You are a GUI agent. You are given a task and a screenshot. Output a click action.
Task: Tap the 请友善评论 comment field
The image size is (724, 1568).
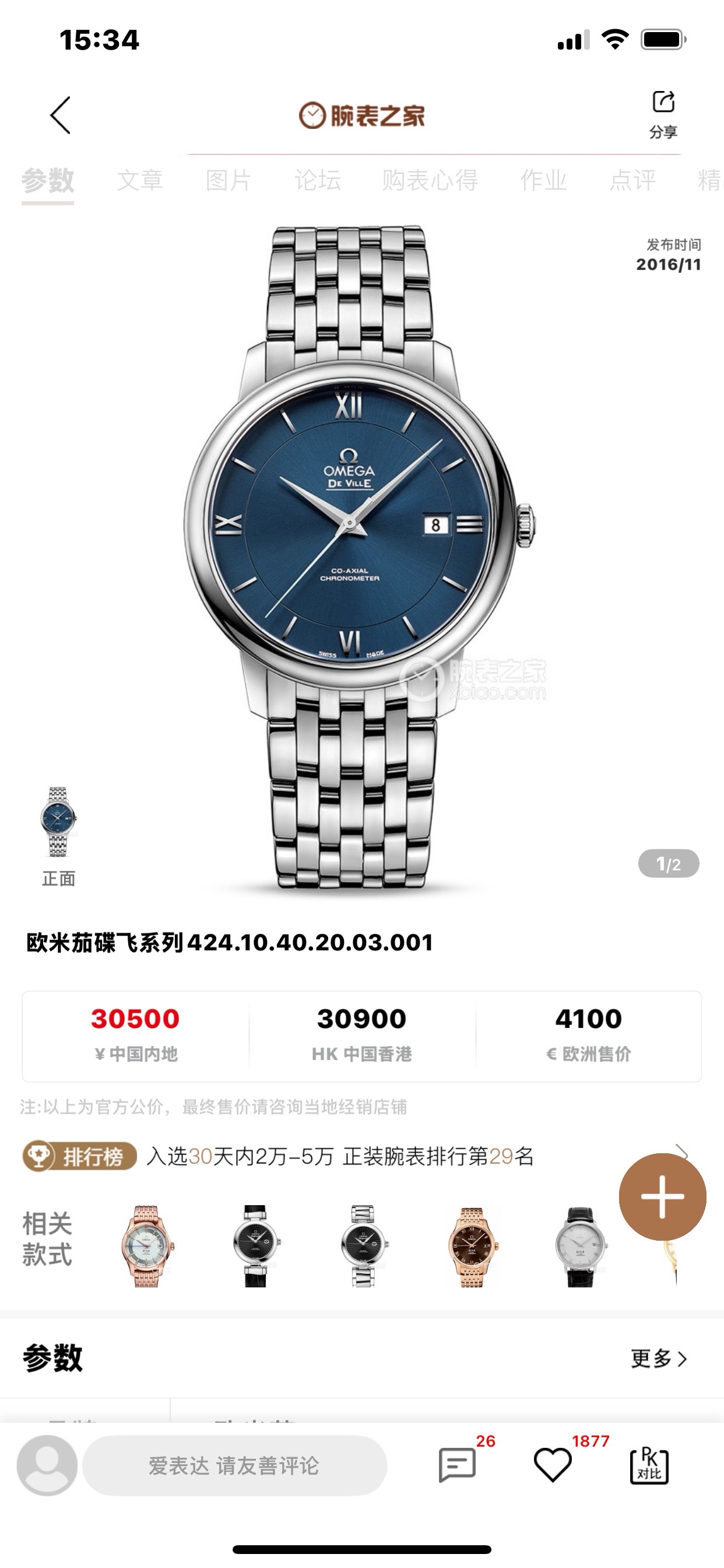pyautogui.click(x=234, y=1465)
